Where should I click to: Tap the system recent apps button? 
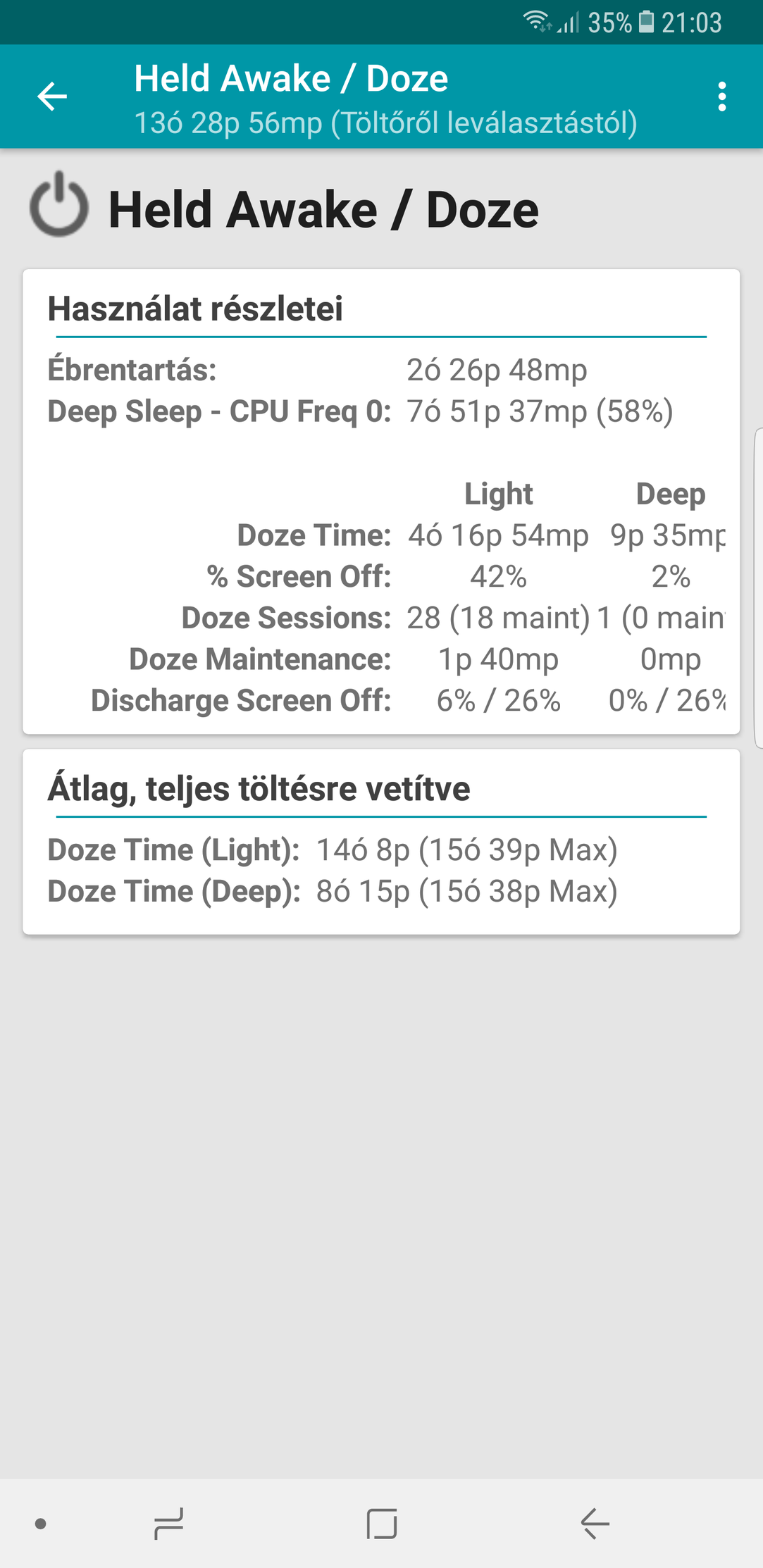pyautogui.click(x=169, y=1524)
